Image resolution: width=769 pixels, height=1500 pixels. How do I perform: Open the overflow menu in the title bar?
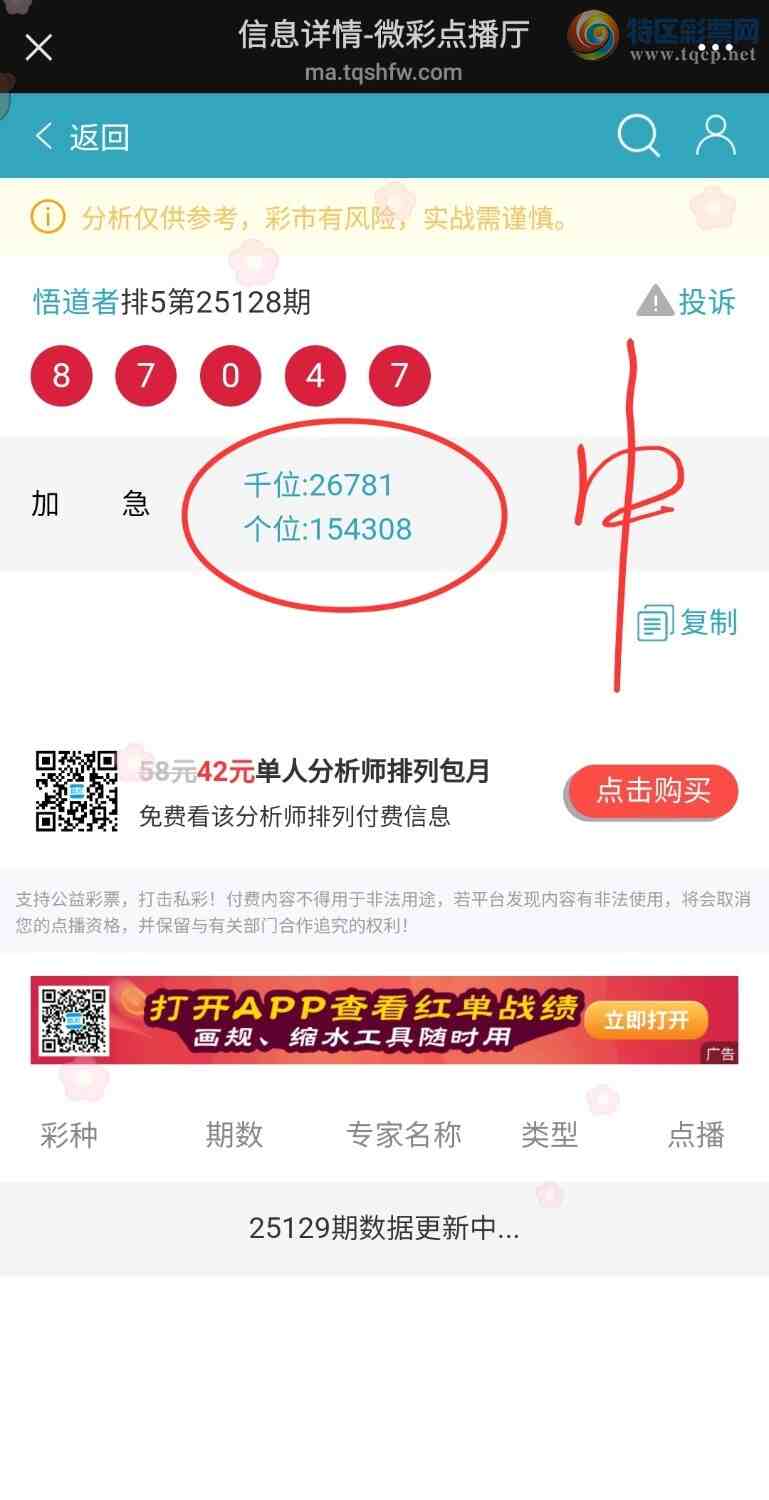pos(716,47)
